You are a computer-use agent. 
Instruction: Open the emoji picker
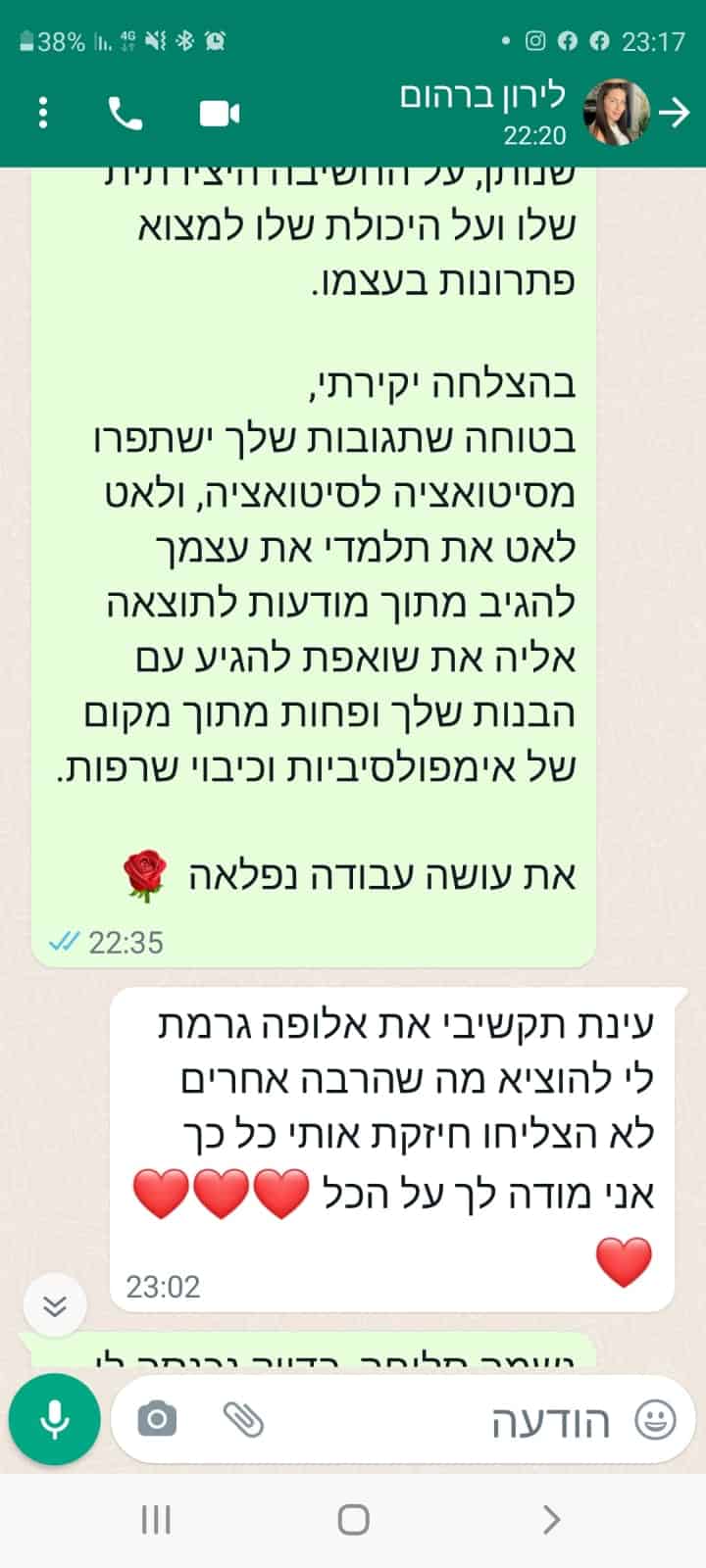(x=655, y=1419)
